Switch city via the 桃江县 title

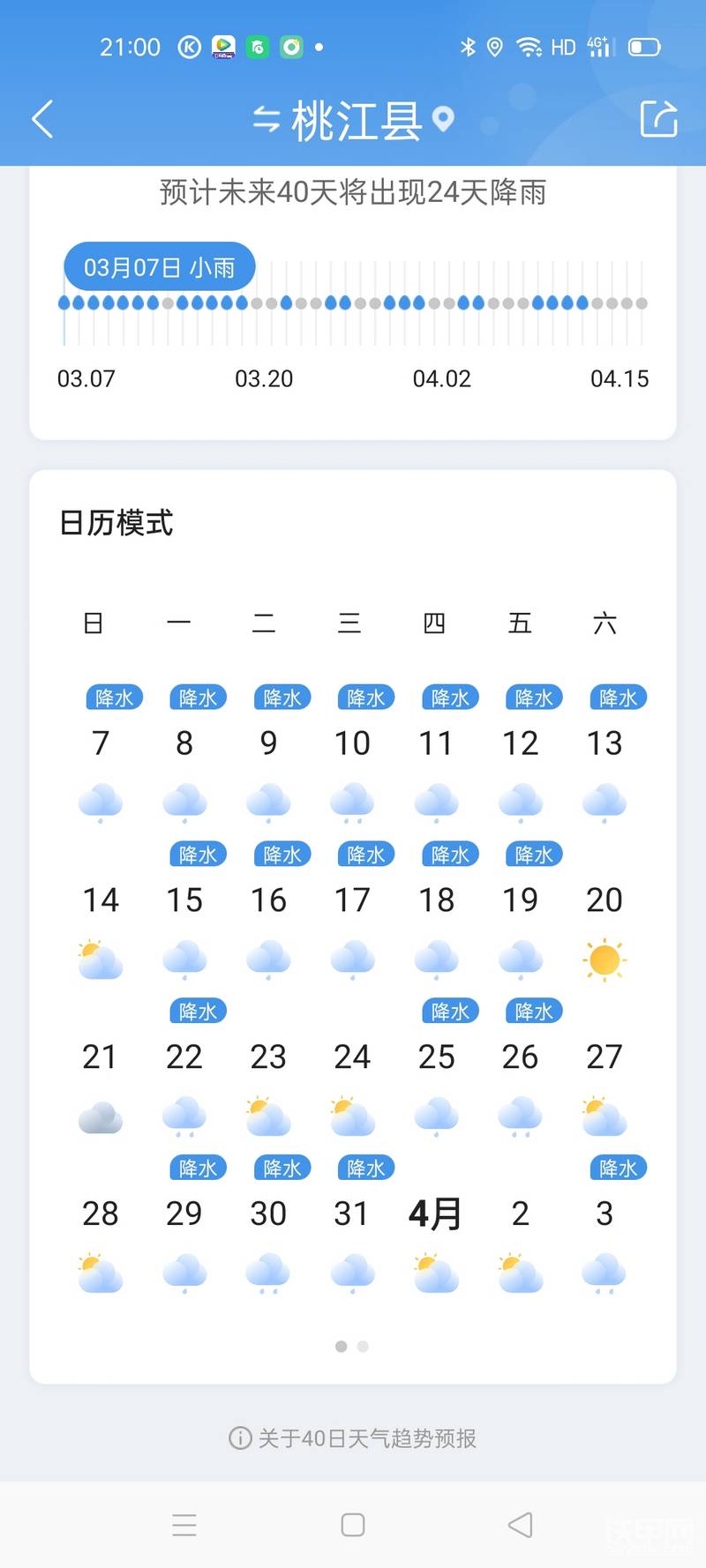tap(353, 120)
